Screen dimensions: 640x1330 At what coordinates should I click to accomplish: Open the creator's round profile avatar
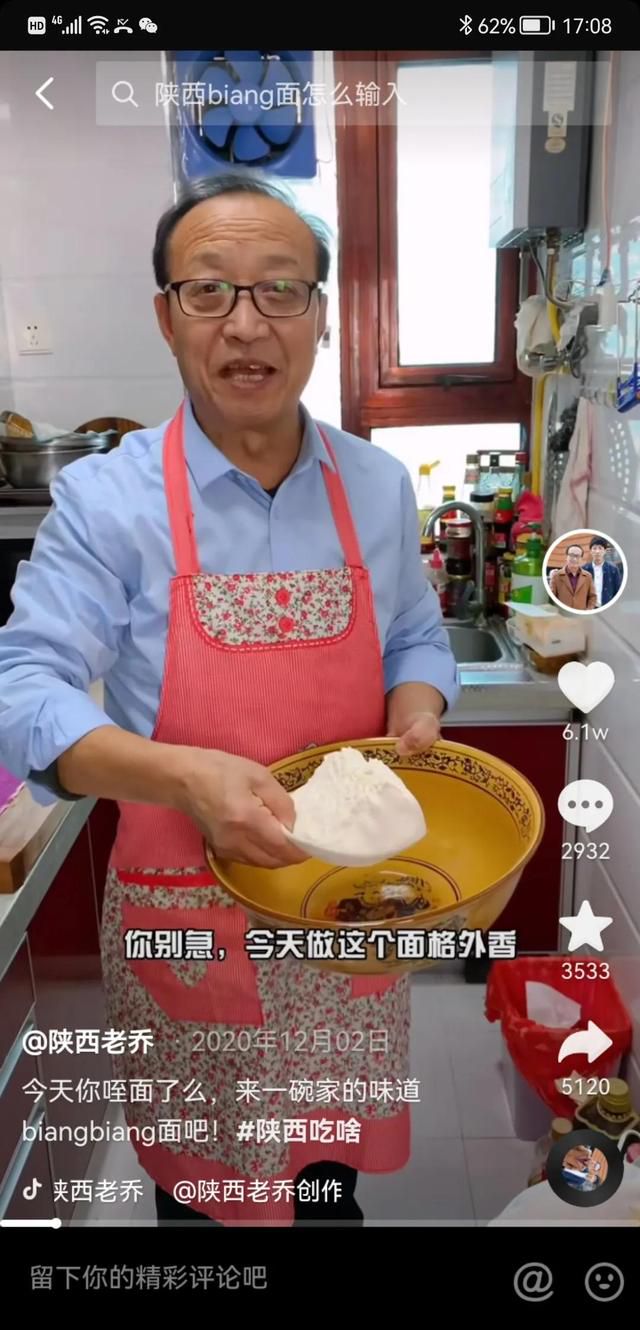tap(585, 571)
